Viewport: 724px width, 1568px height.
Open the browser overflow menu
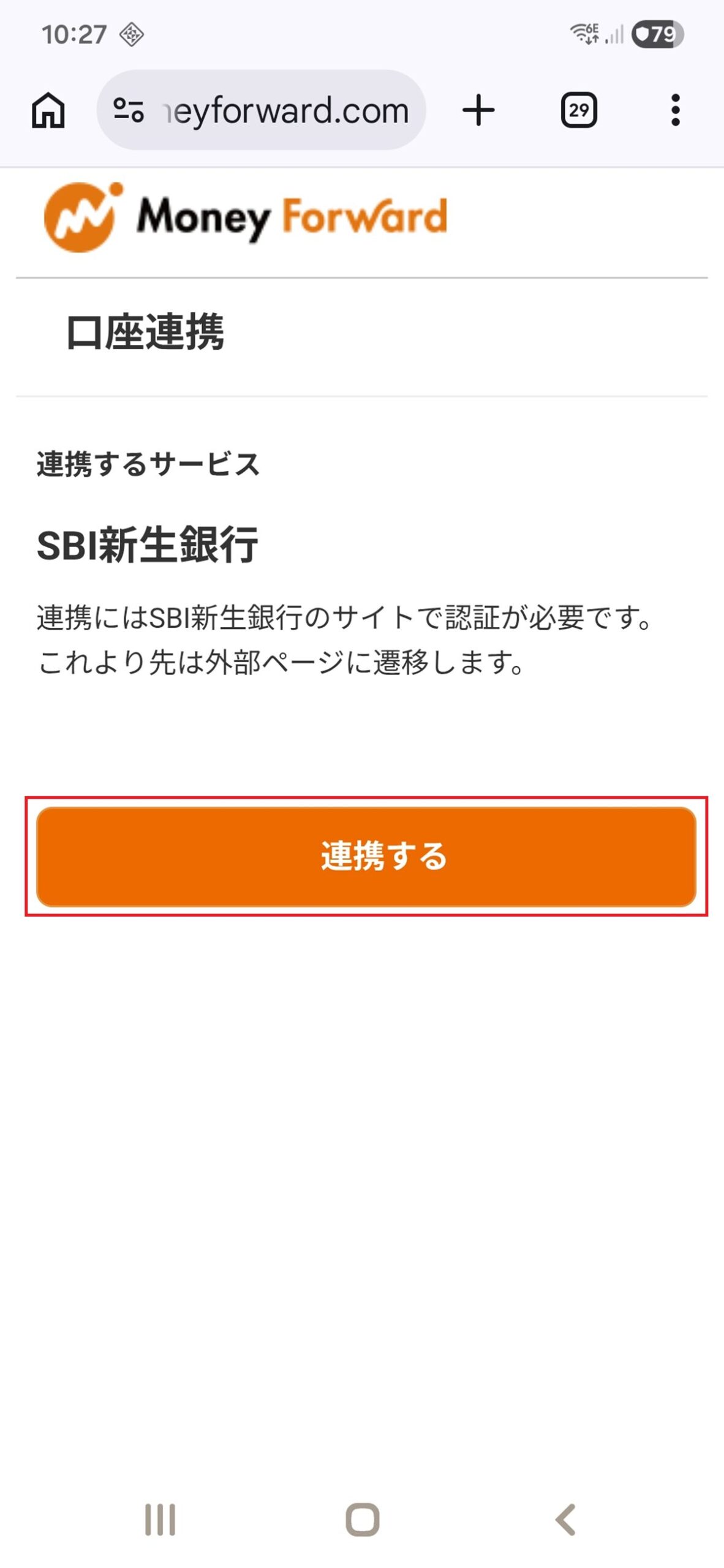click(675, 111)
